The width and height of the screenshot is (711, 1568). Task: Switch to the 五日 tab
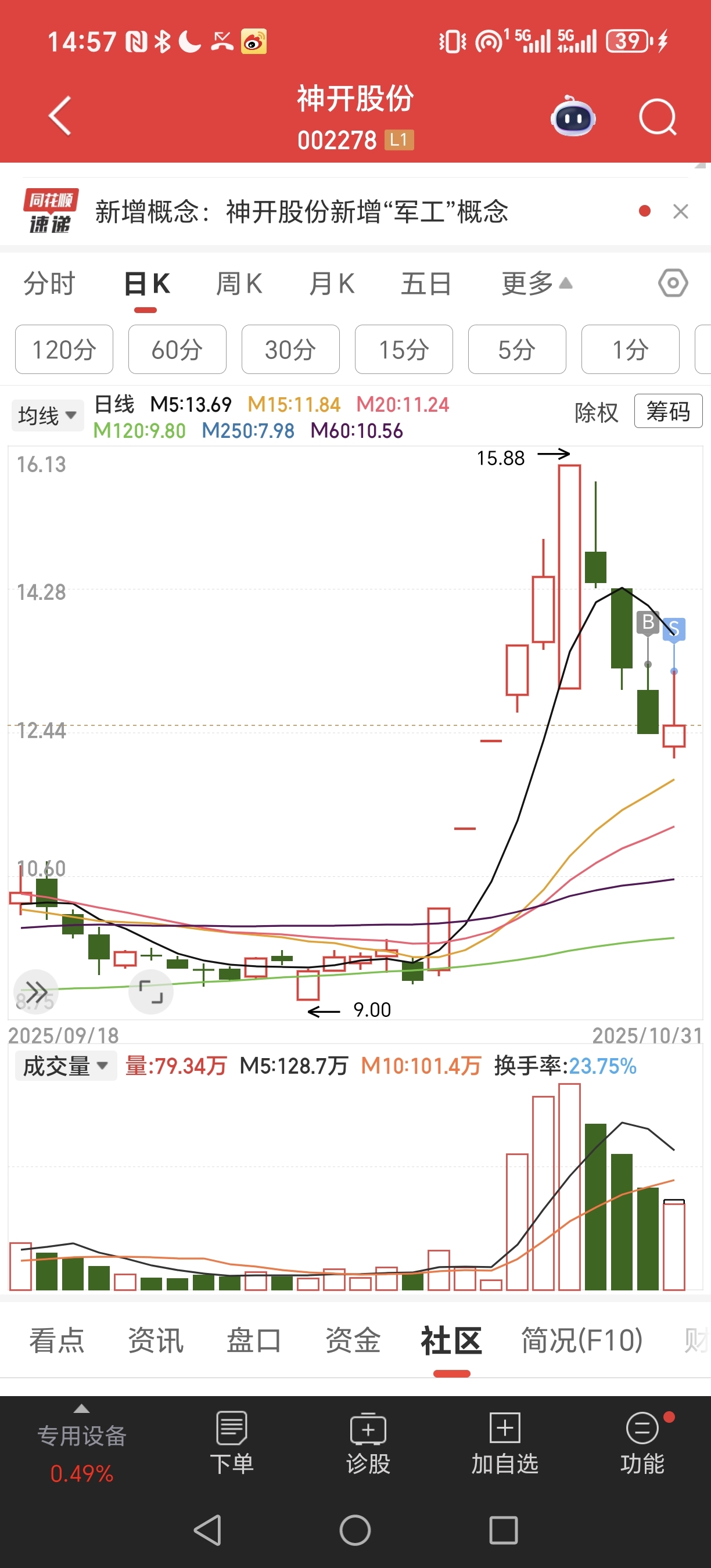(426, 284)
